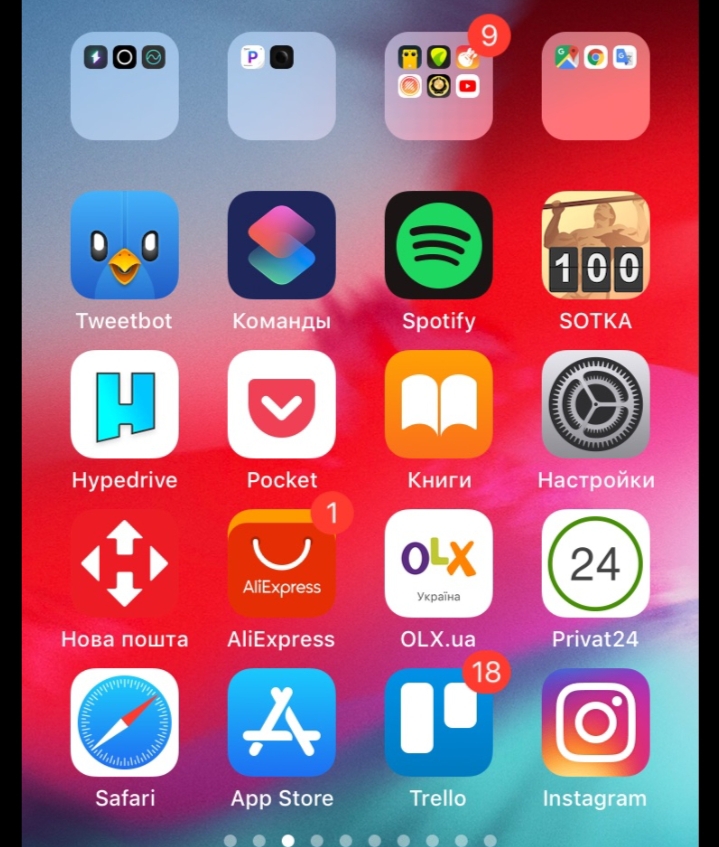The width and height of the screenshot is (719, 847).
Task: Tap the home screen page indicator dots
Action: pyautogui.click(x=360, y=840)
